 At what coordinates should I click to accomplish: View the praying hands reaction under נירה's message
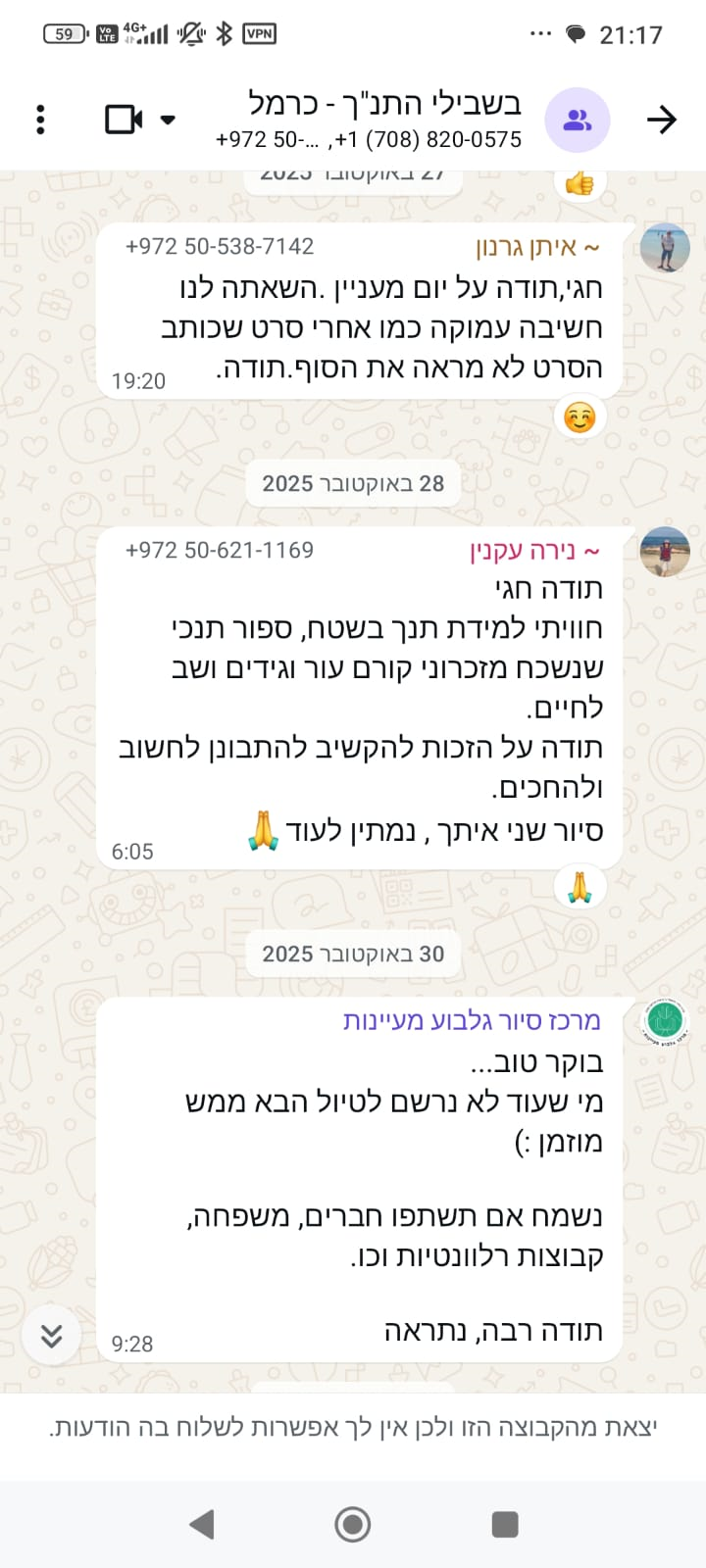(x=580, y=887)
